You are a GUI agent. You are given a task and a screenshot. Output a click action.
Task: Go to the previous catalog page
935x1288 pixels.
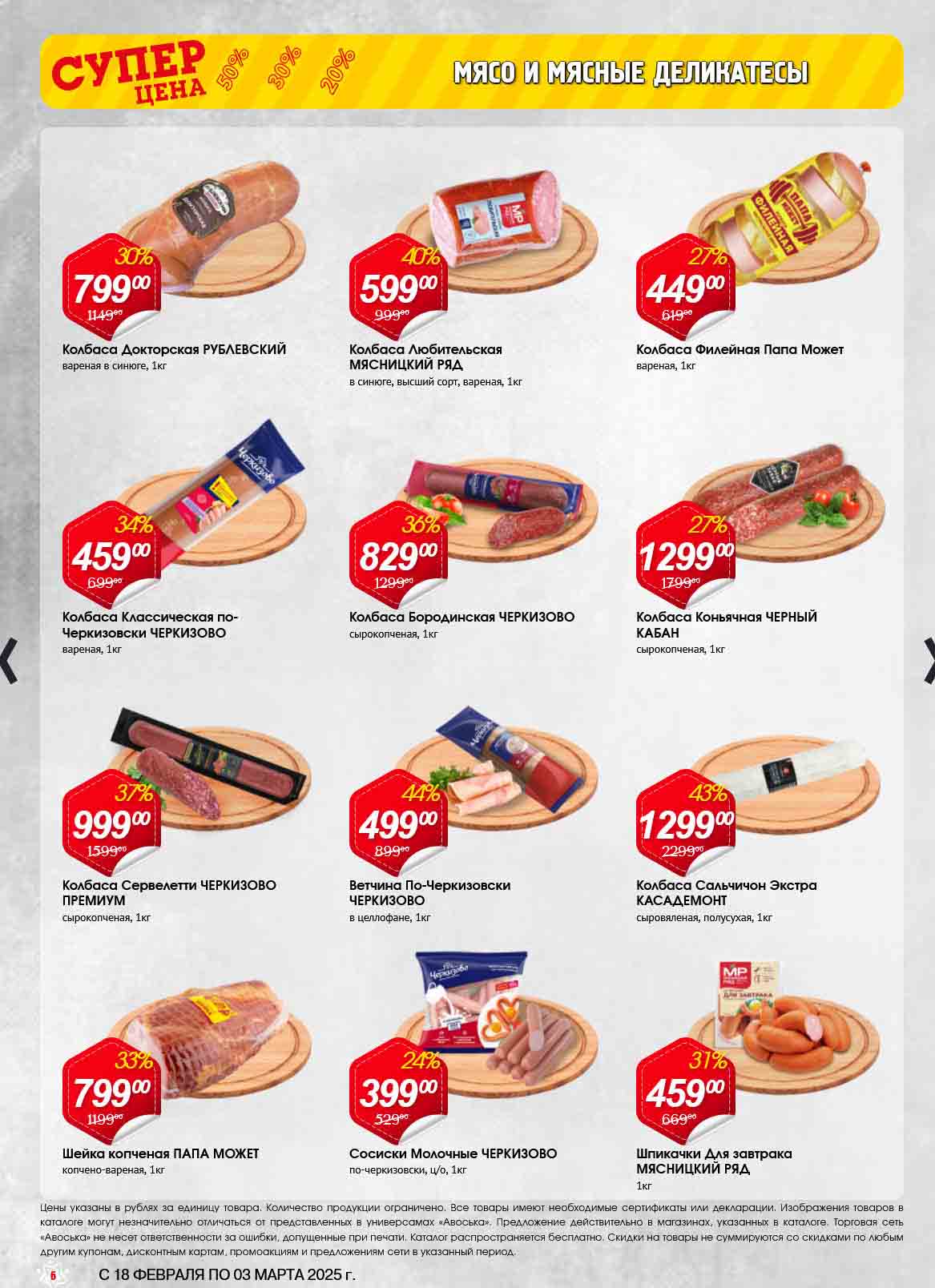point(8,661)
